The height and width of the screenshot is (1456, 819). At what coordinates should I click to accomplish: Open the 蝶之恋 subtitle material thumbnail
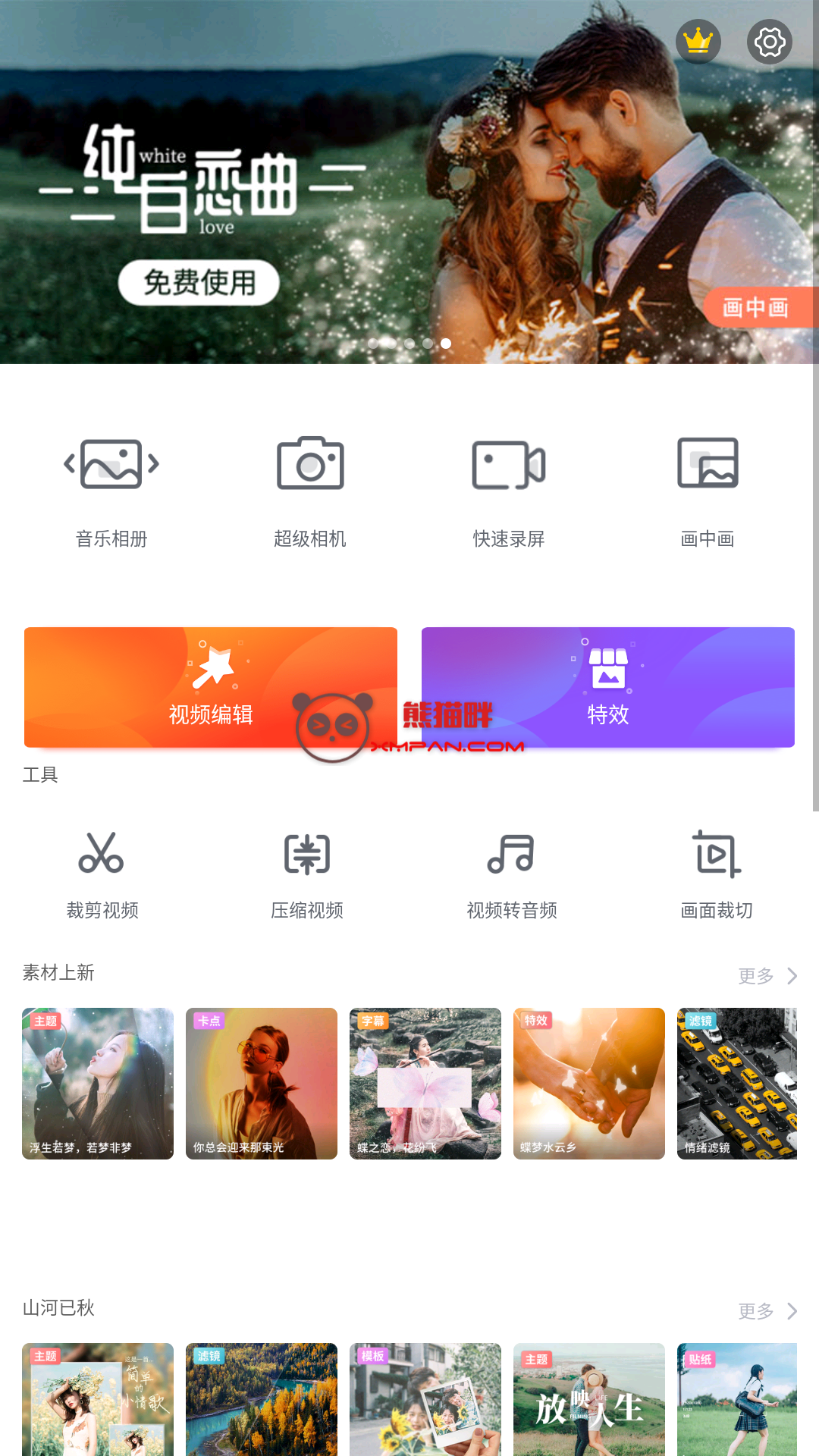(425, 1083)
